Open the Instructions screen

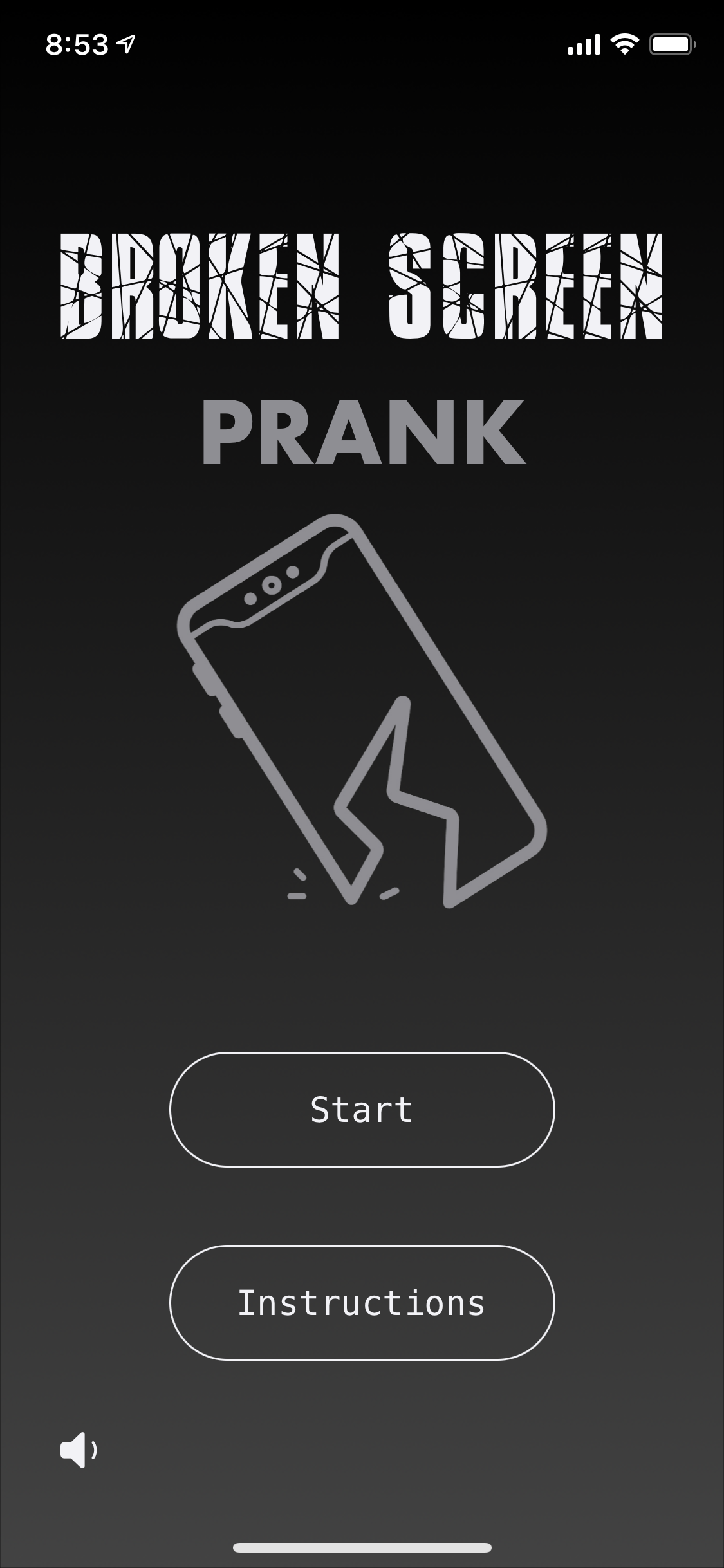click(x=362, y=1303)
